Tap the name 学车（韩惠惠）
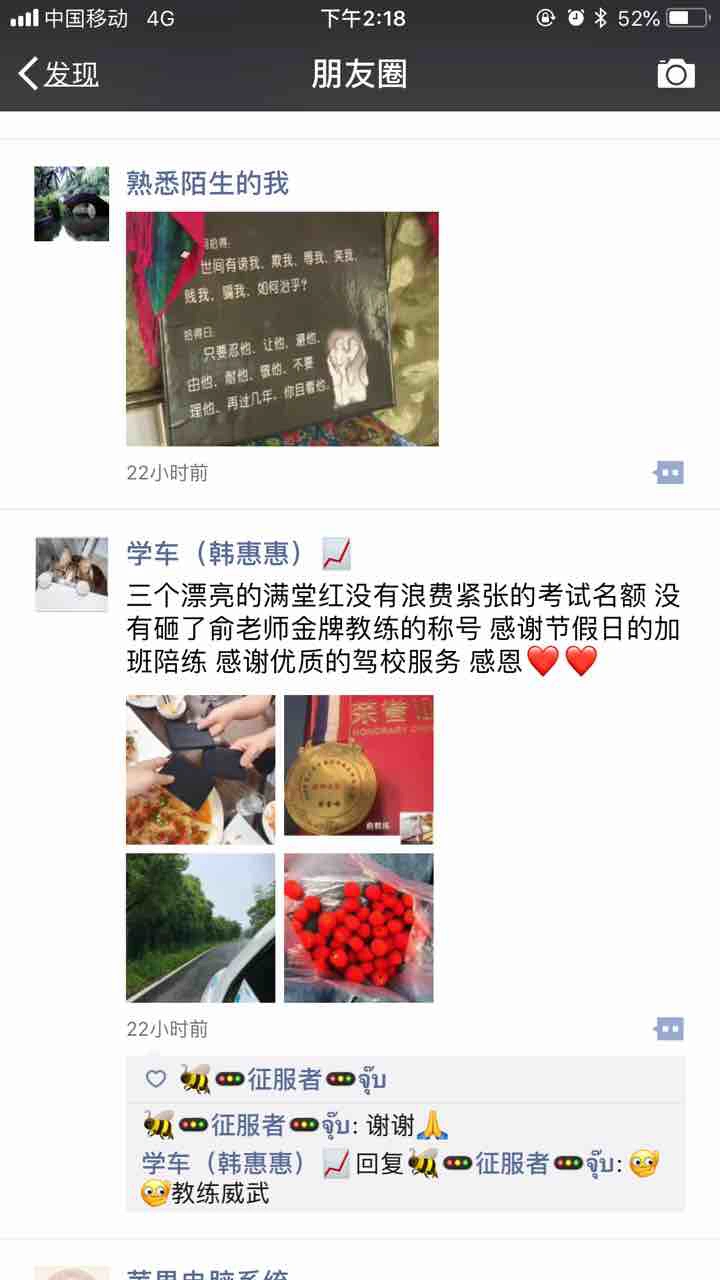Viewport: 720px width, 1280px height. [216, 553]
